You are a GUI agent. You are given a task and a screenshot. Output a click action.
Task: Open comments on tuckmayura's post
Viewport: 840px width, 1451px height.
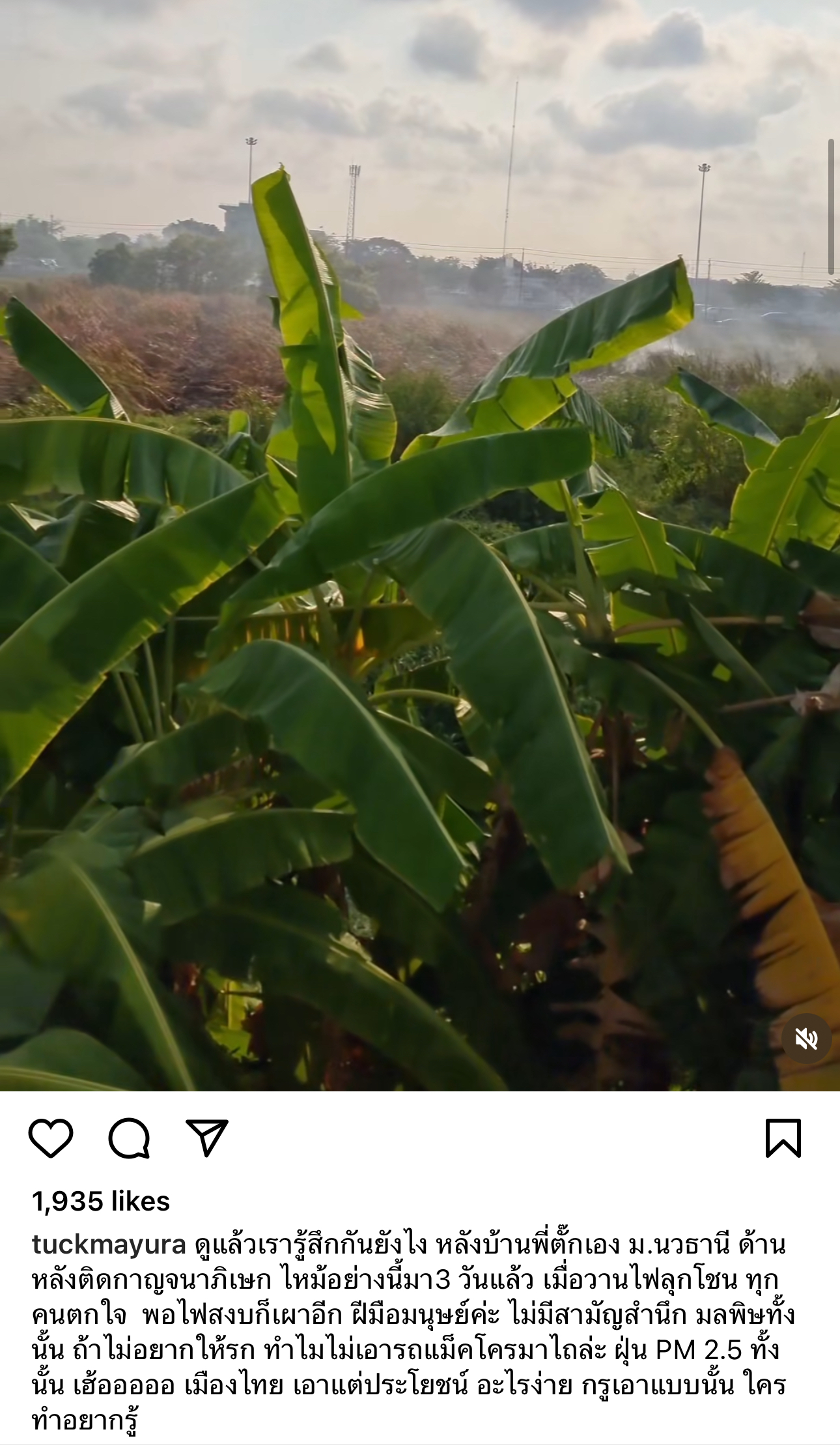pyautogui.click(x=129, y=1138)
